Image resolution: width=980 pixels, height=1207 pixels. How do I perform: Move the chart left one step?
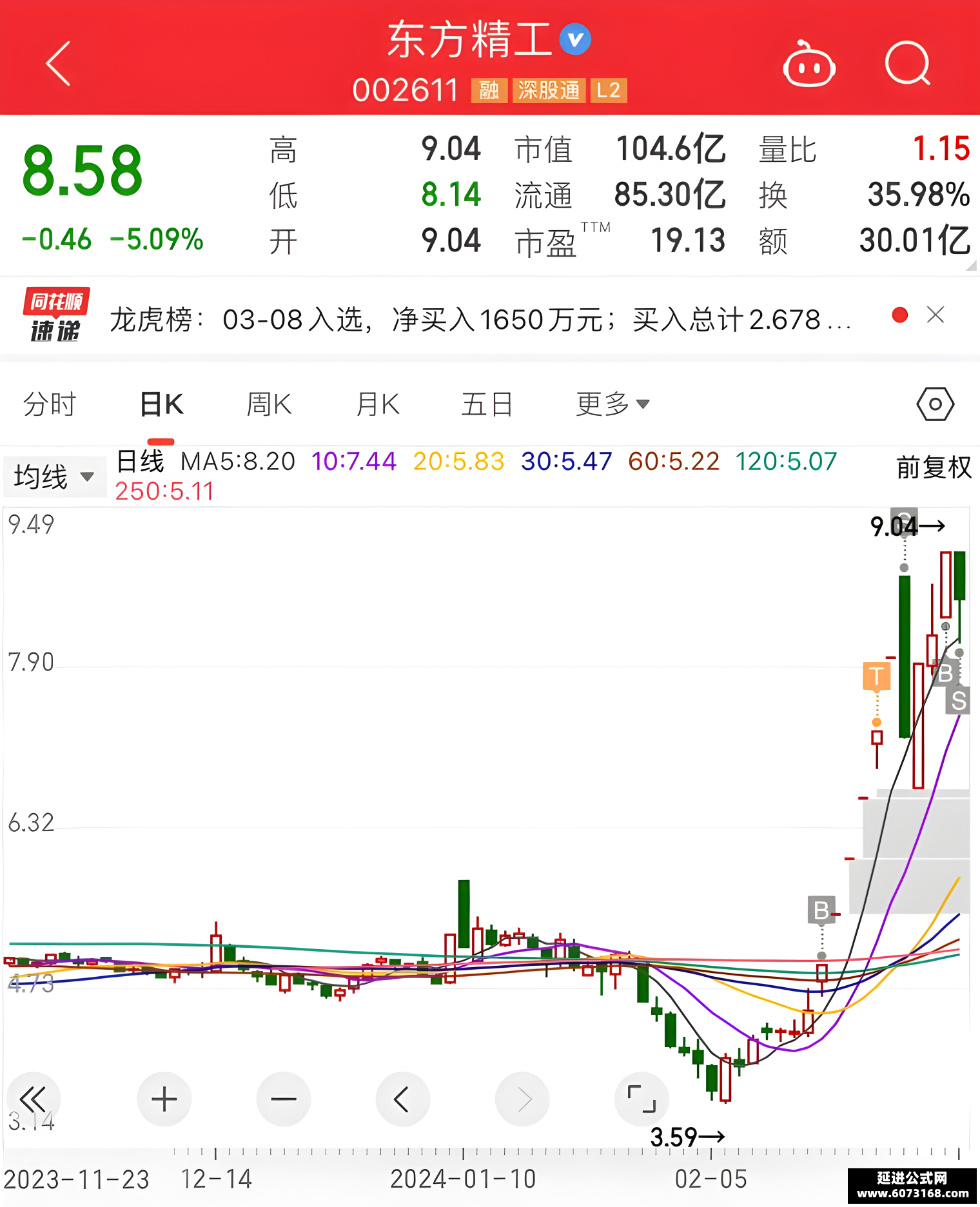(x=403, y=1099)
